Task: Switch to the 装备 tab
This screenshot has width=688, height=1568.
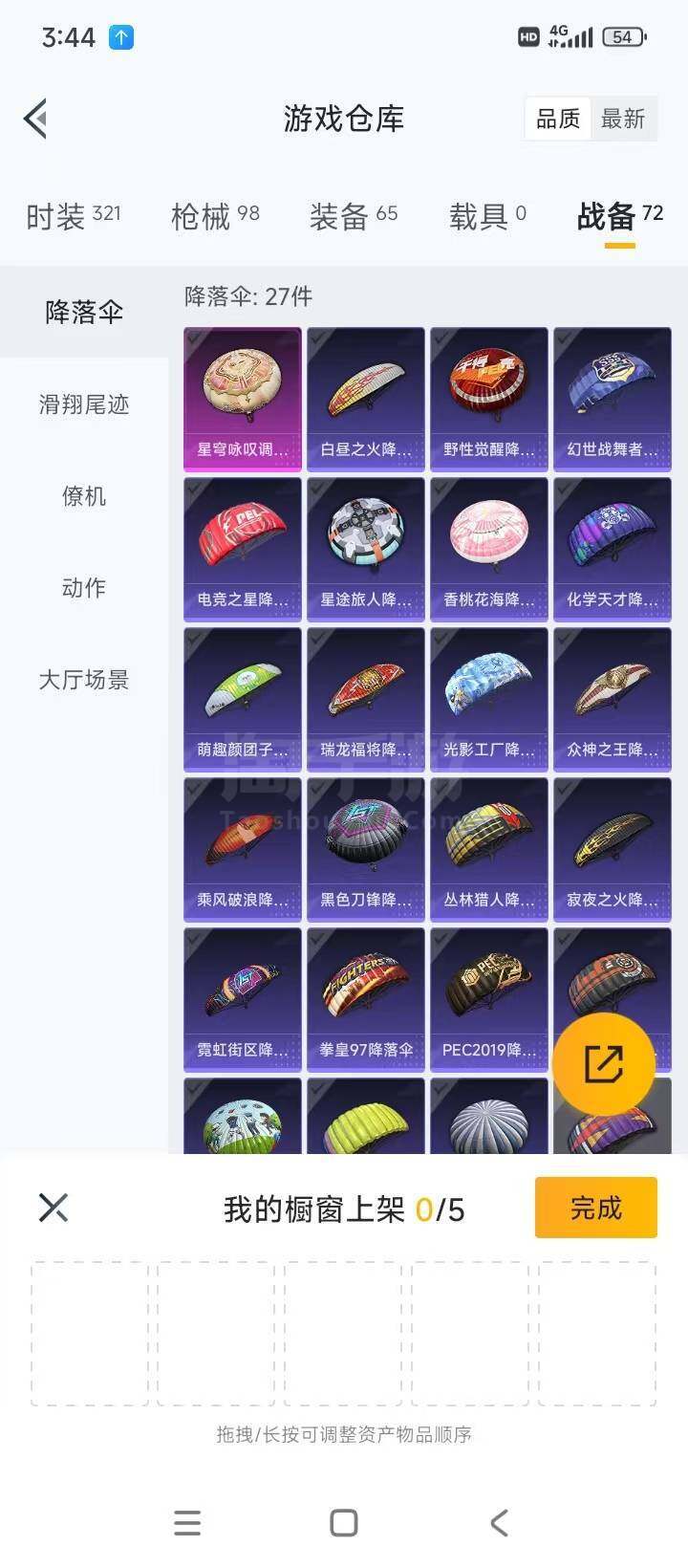Action: click(x=353, y=217)
